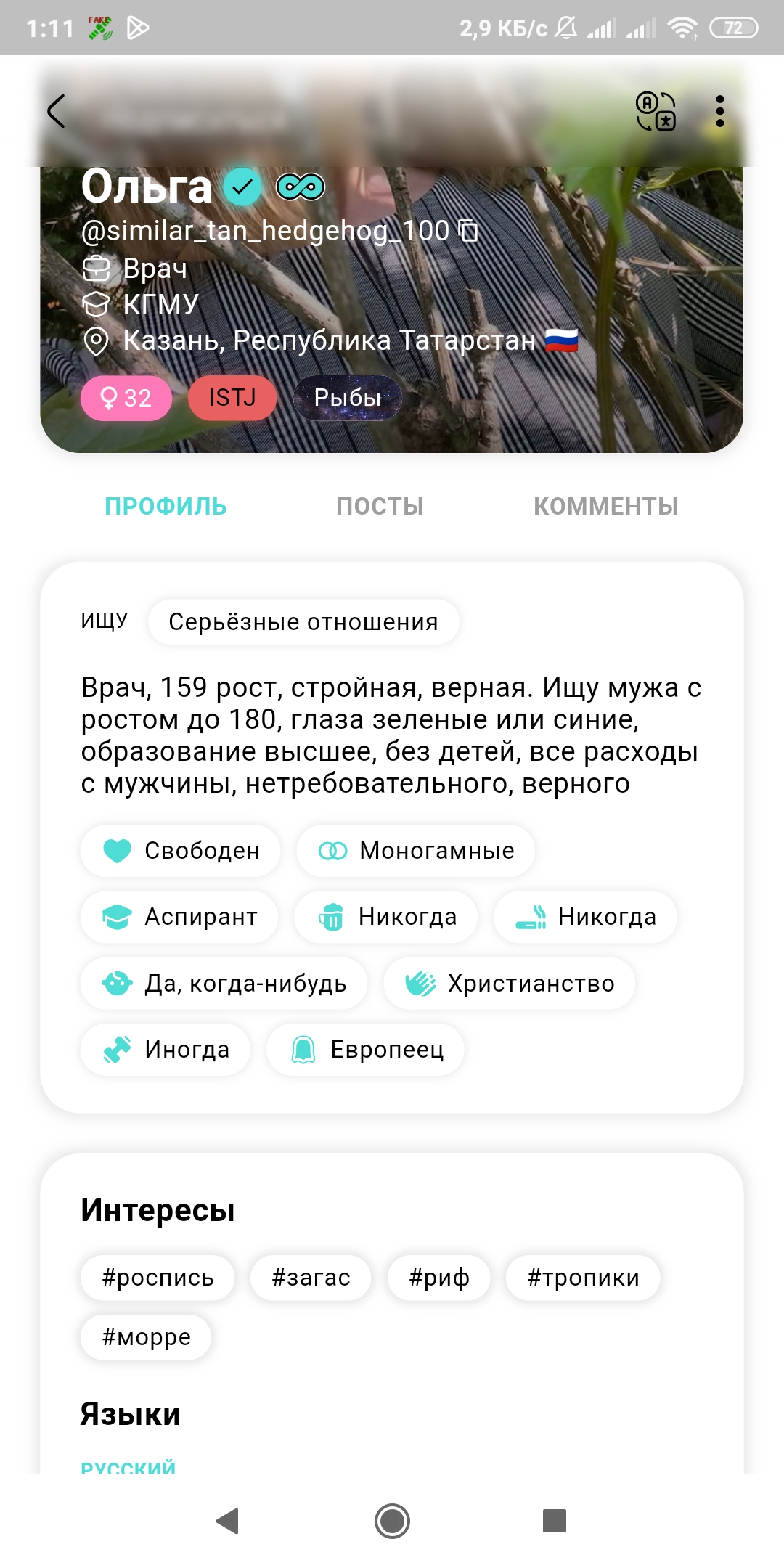This screenshot has height=1568, width=784.
Task: Tap the ISTJ personality badge
Action: click(x=232, y=398)
